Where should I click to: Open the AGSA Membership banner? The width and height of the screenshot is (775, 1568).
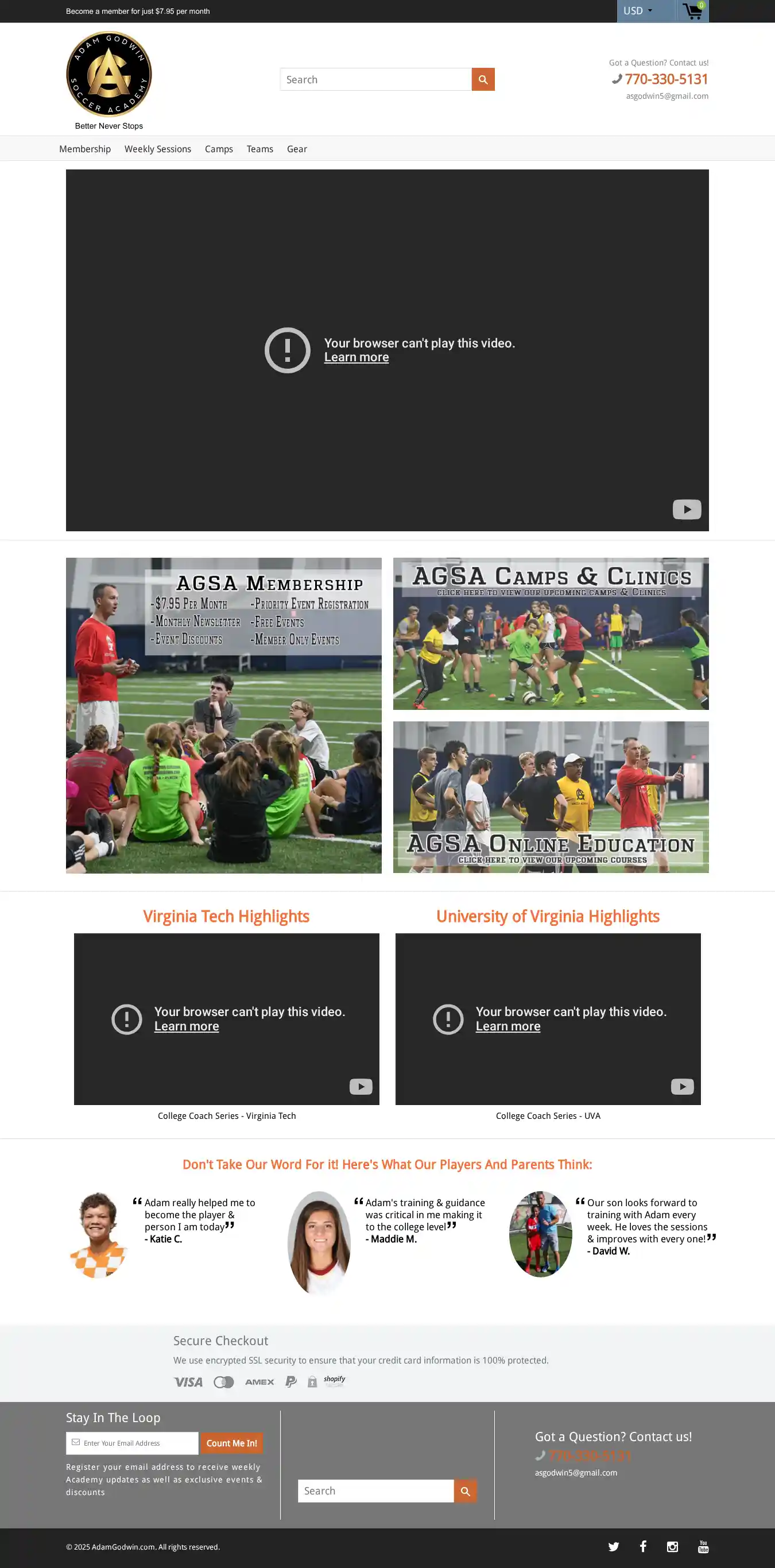point(224,715)
